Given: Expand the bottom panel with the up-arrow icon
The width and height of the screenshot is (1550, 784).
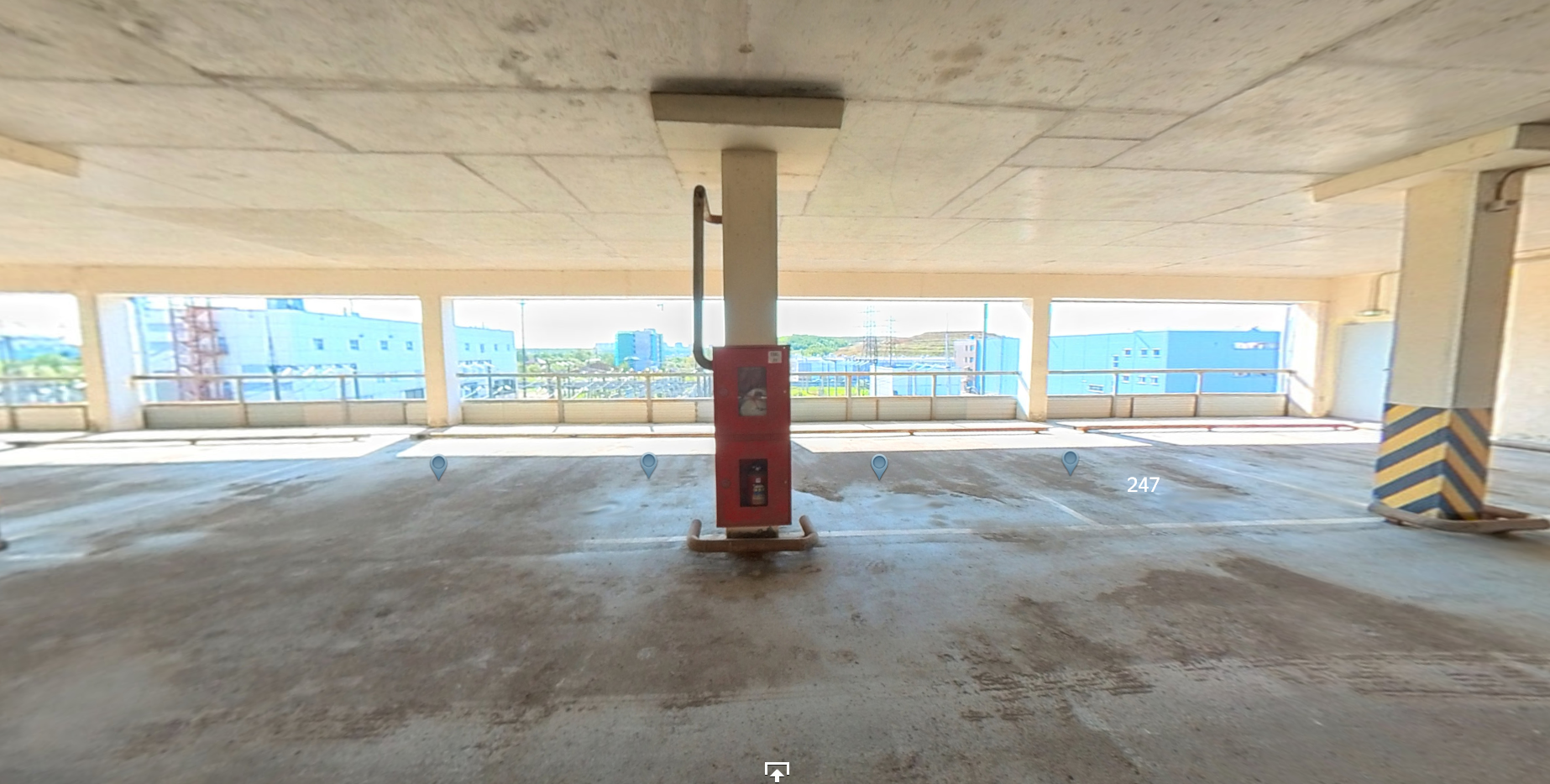Looking at the screenshot, I should [x=776, y=772].
